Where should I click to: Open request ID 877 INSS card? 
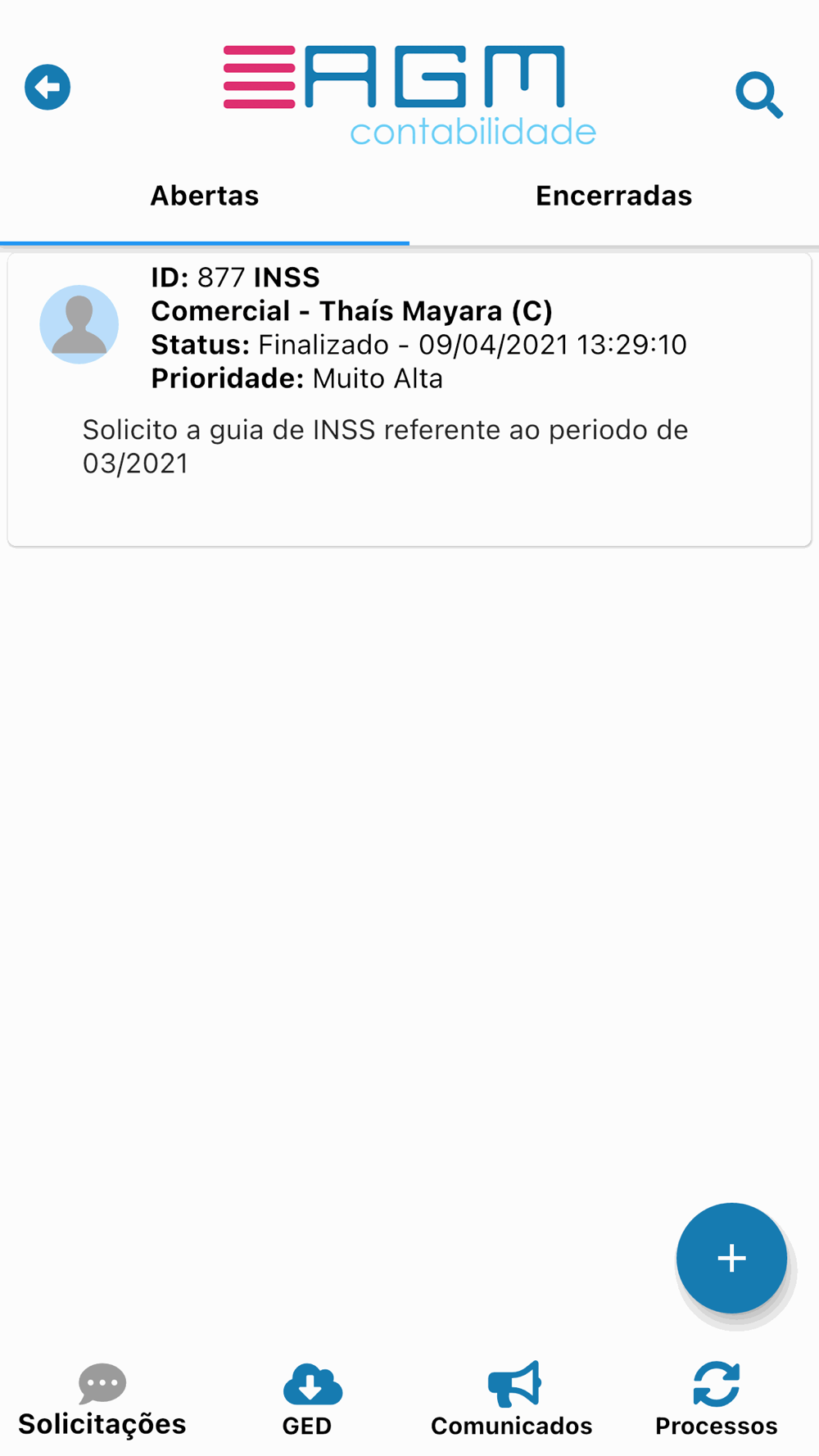409,400
